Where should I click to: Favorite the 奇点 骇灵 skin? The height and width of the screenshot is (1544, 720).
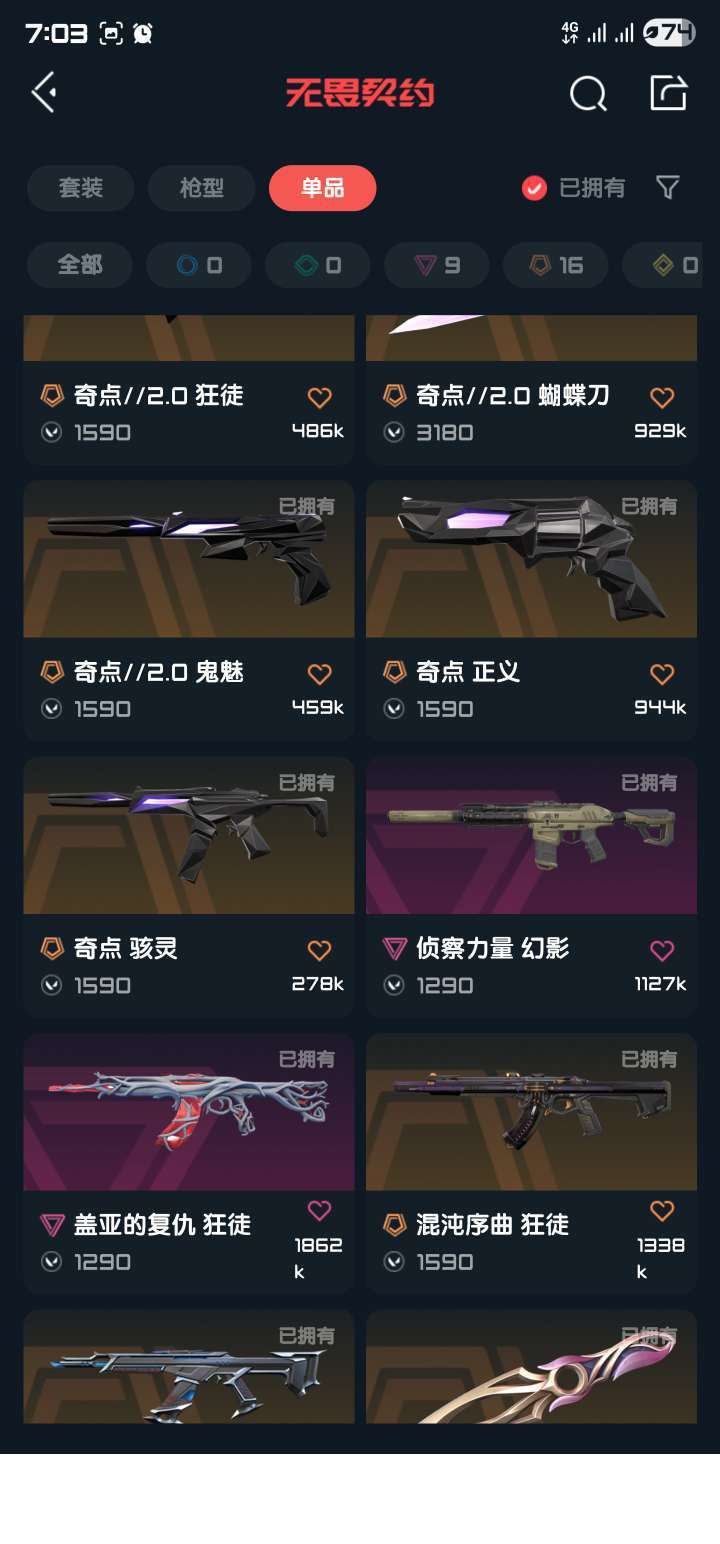(x=319, y=950)
